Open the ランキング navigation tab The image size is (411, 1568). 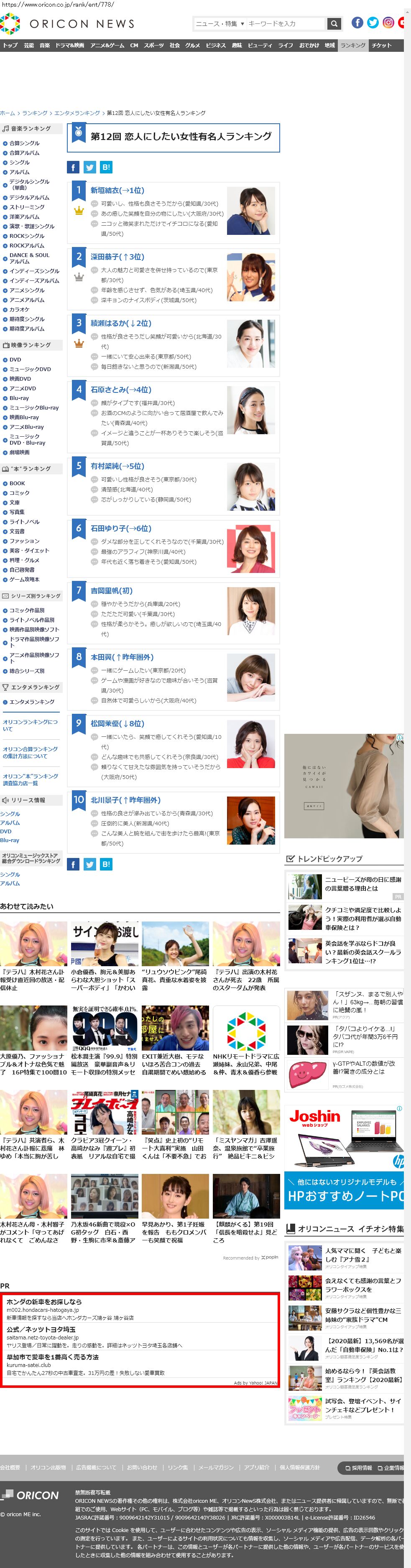(x=352, y=46)
